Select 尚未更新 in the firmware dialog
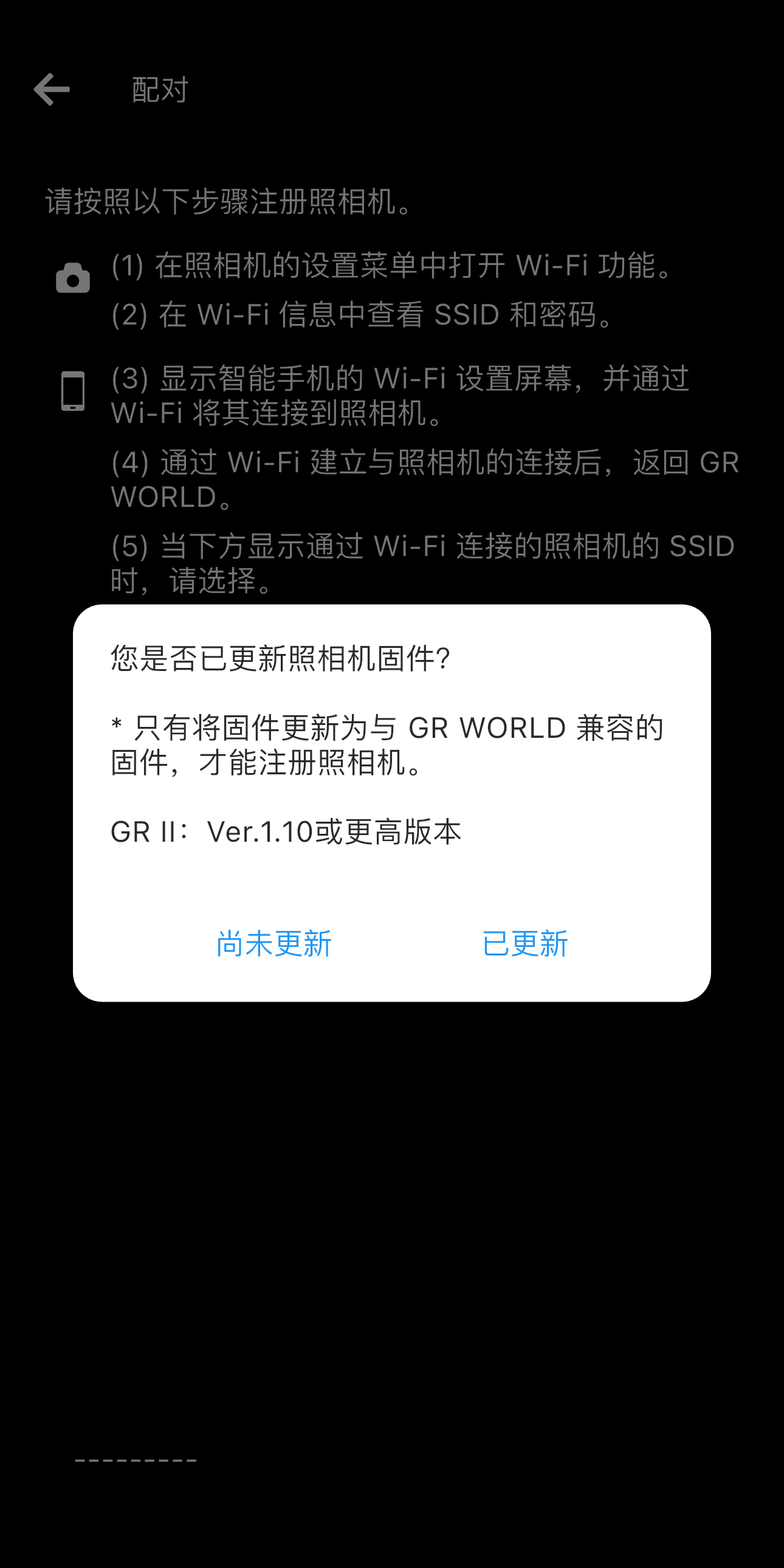 click(274, 943)
